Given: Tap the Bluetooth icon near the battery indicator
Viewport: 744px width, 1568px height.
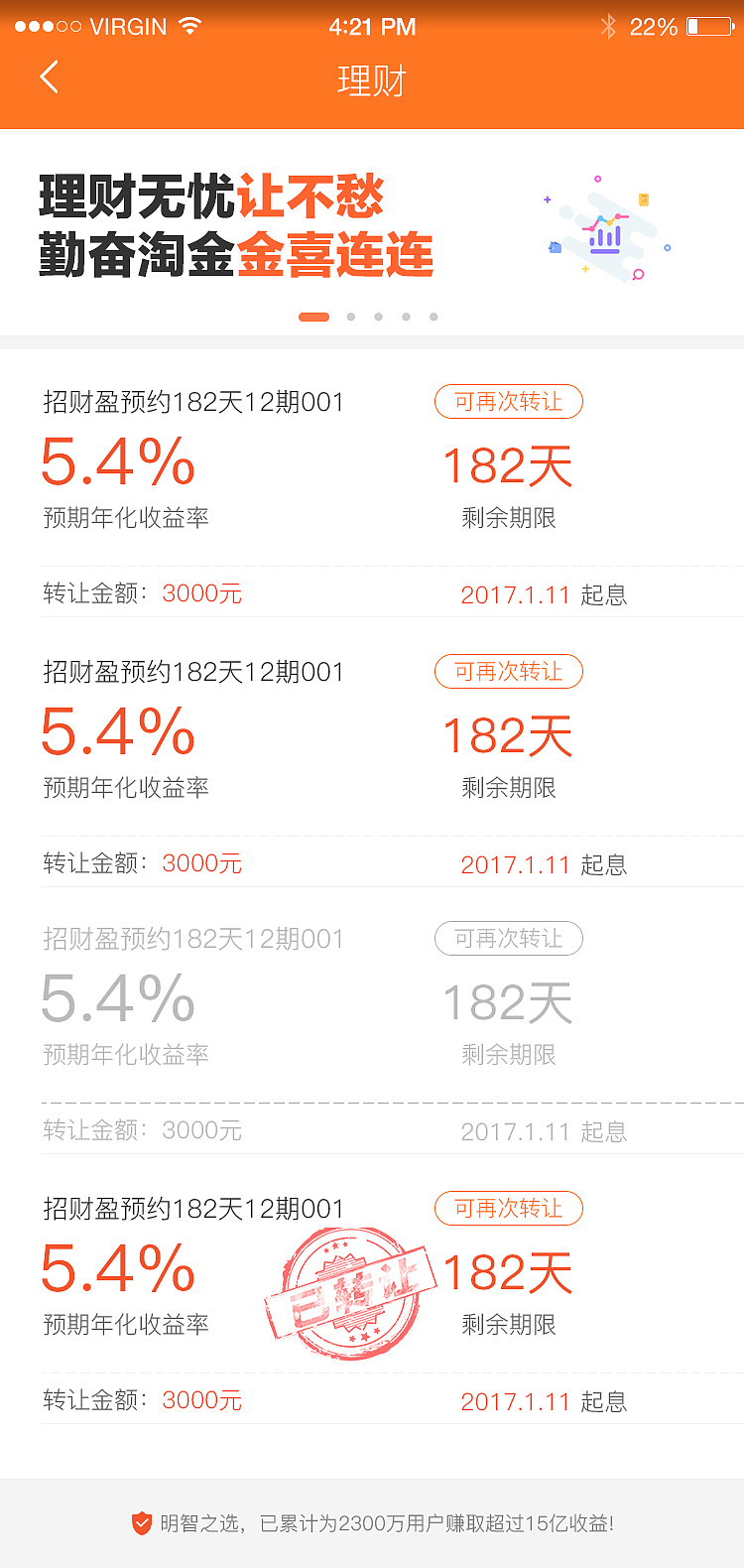Looking at the screenshot, I should [607, 26].
